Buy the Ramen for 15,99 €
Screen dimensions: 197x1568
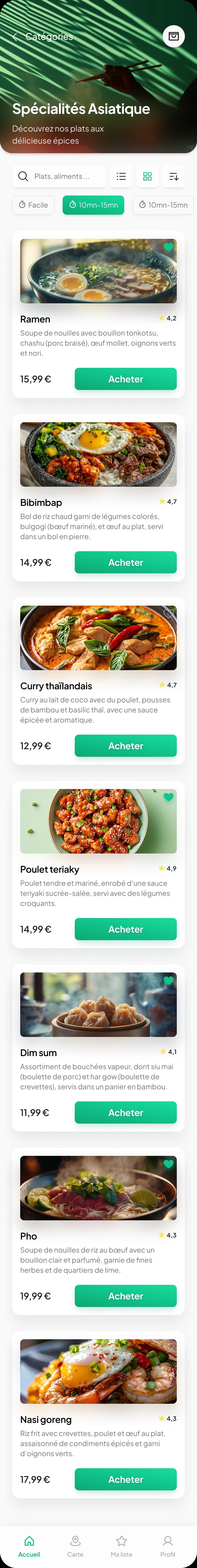[126, 379]
